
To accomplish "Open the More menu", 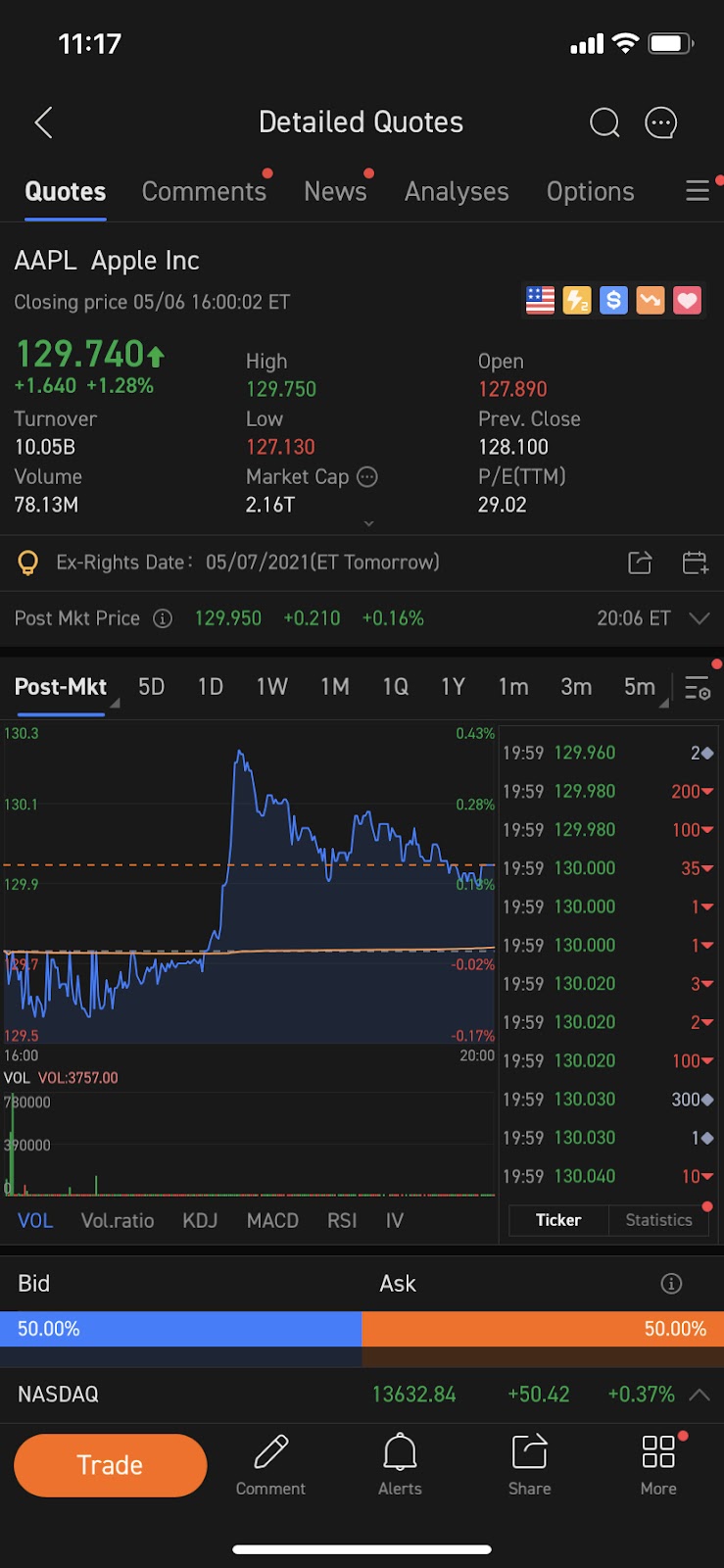I will pyautogui.click(x=658, y=1465).
